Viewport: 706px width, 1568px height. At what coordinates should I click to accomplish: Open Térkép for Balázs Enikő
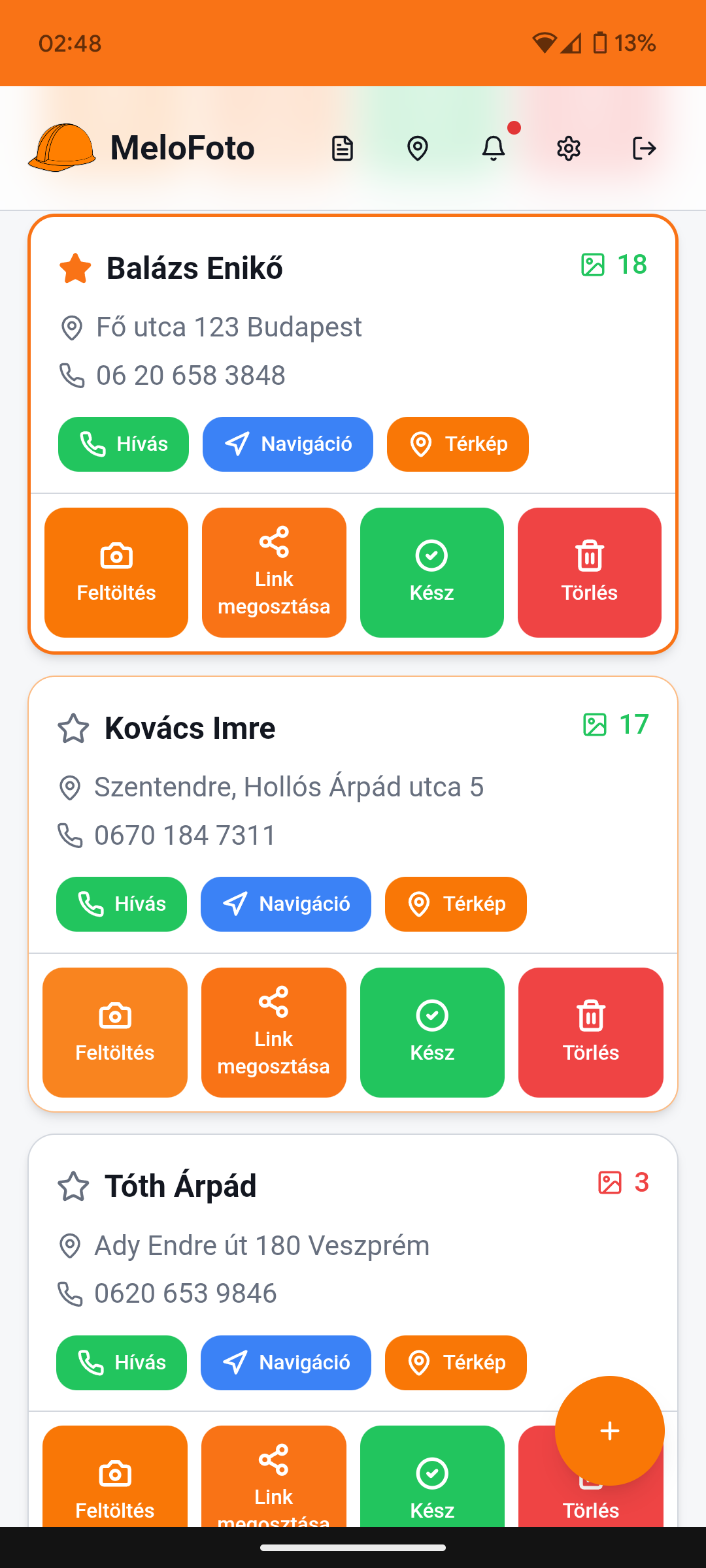(457, 444)
